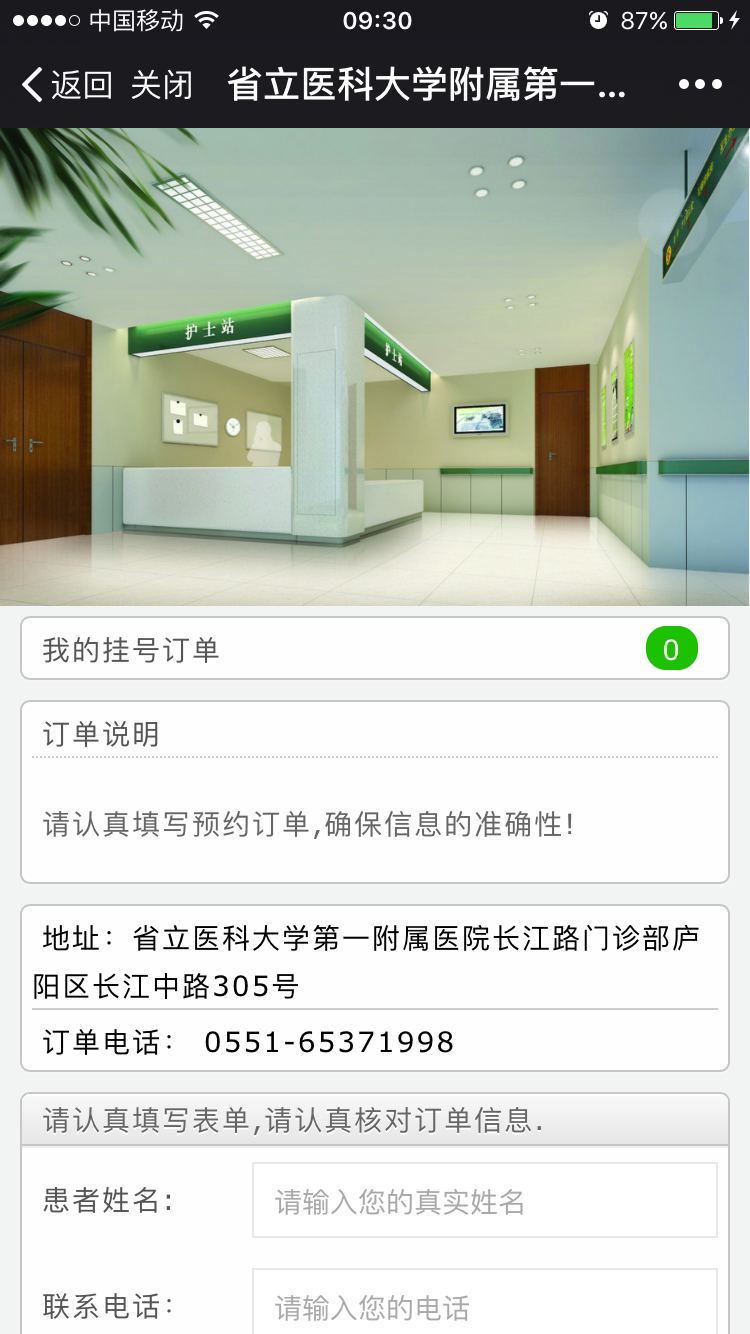Call order phone 0551-65371998
Viewport: 750px width, 1334px height.
[329, 1042]
